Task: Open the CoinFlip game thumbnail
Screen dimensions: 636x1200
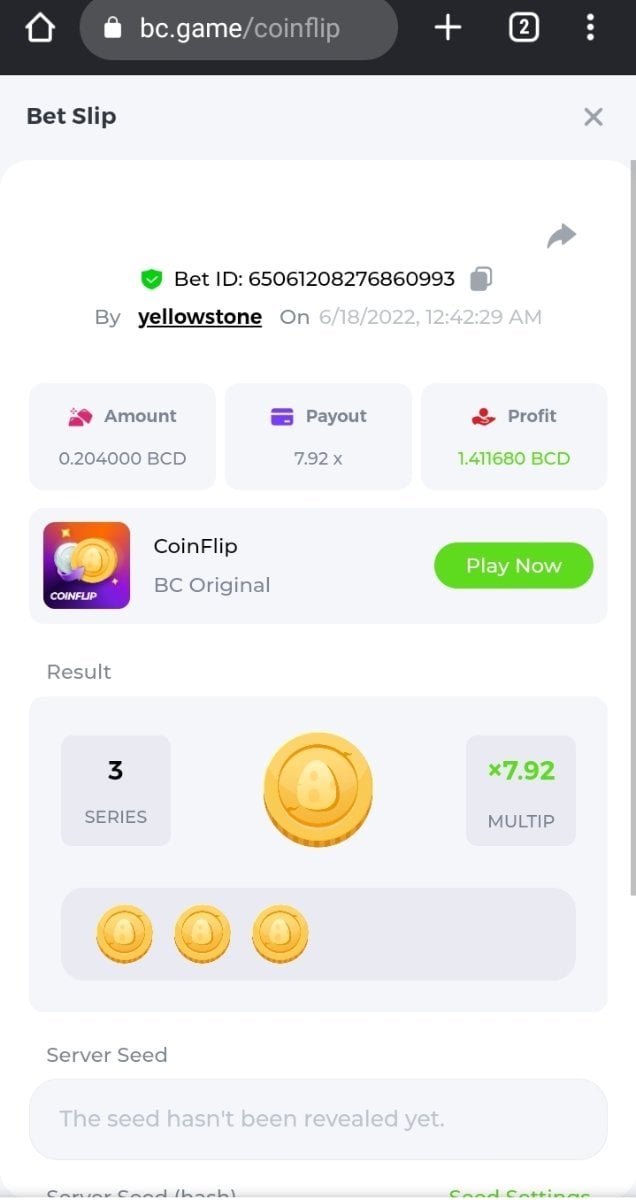Action: tap(87, 566)
